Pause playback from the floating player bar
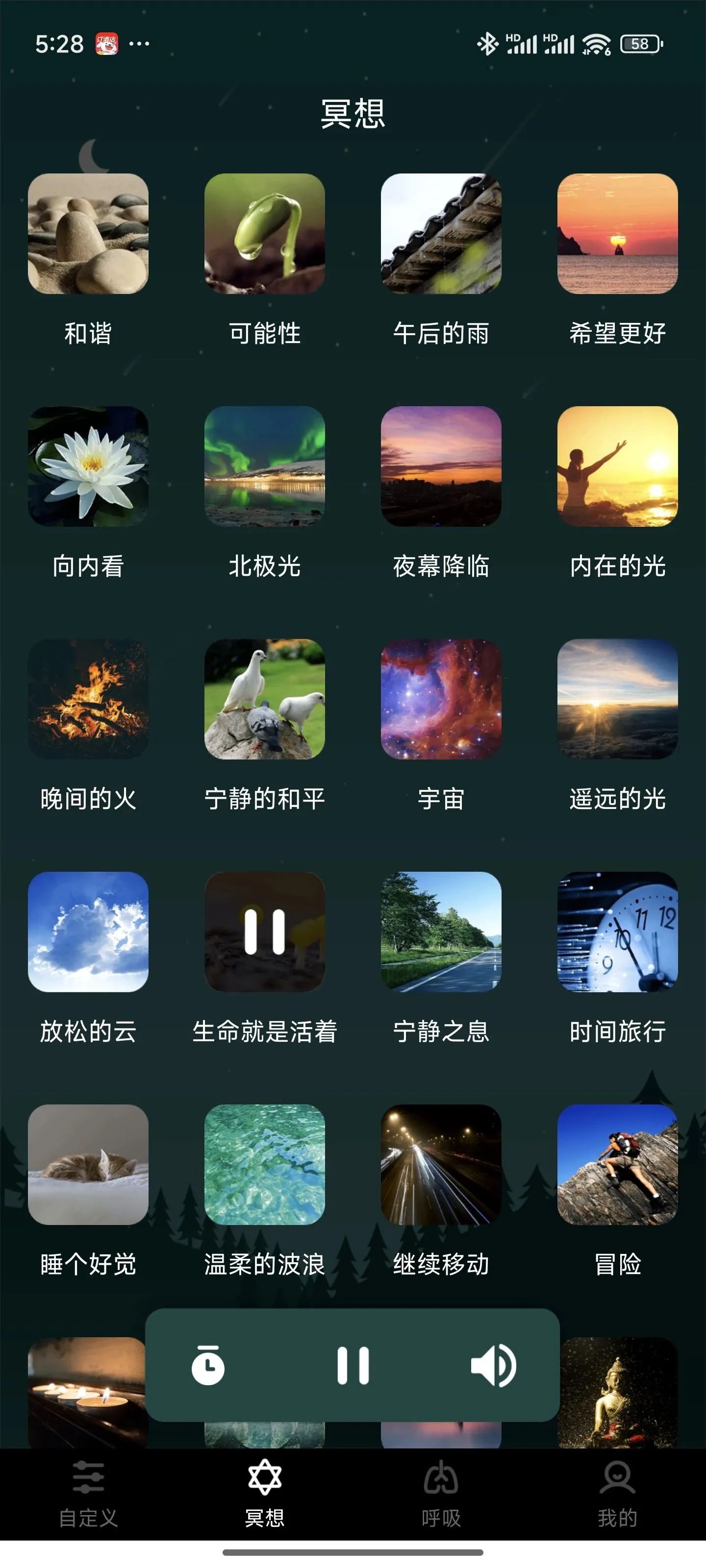The width and height of the screenshot is (706, 1568). (x=353, y=1365)
